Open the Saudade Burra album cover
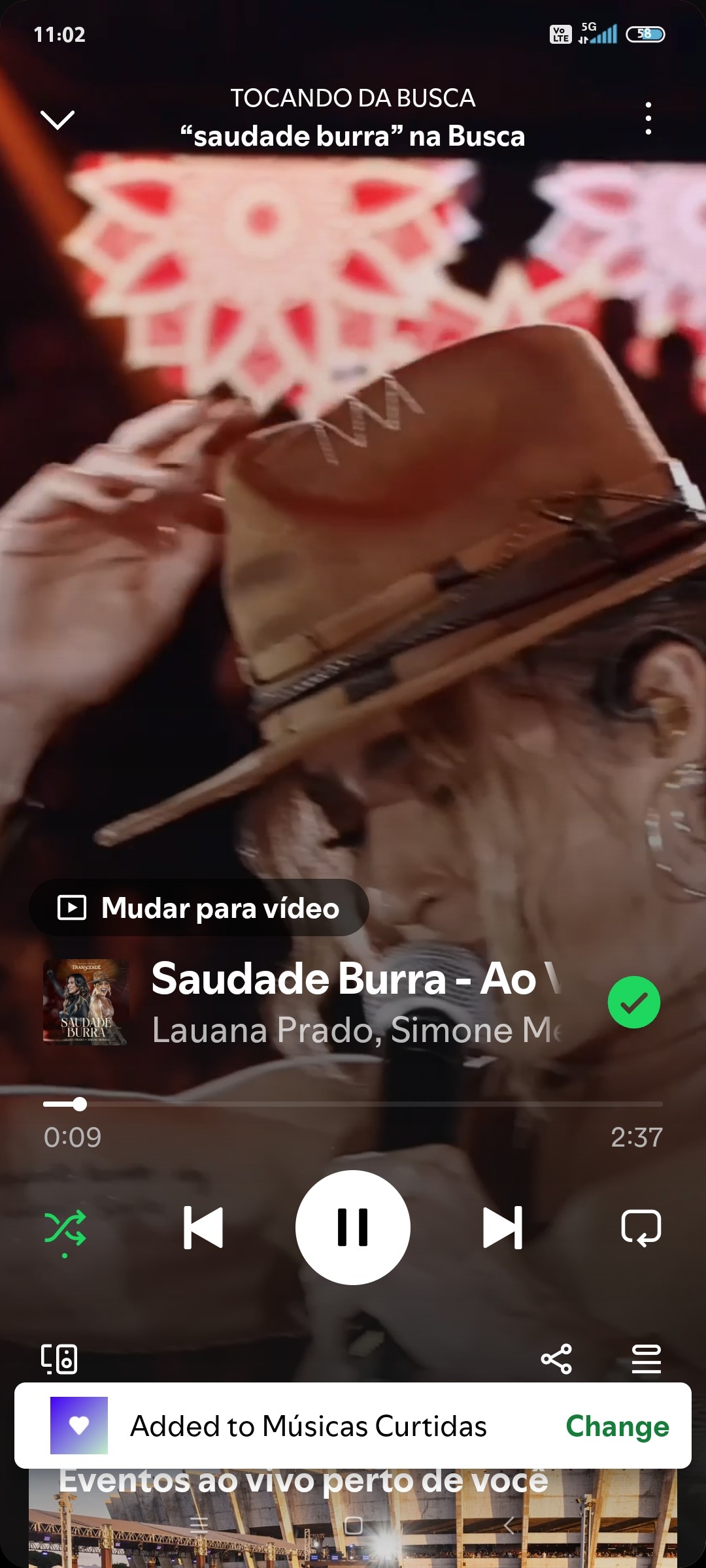 (86, 1002)
